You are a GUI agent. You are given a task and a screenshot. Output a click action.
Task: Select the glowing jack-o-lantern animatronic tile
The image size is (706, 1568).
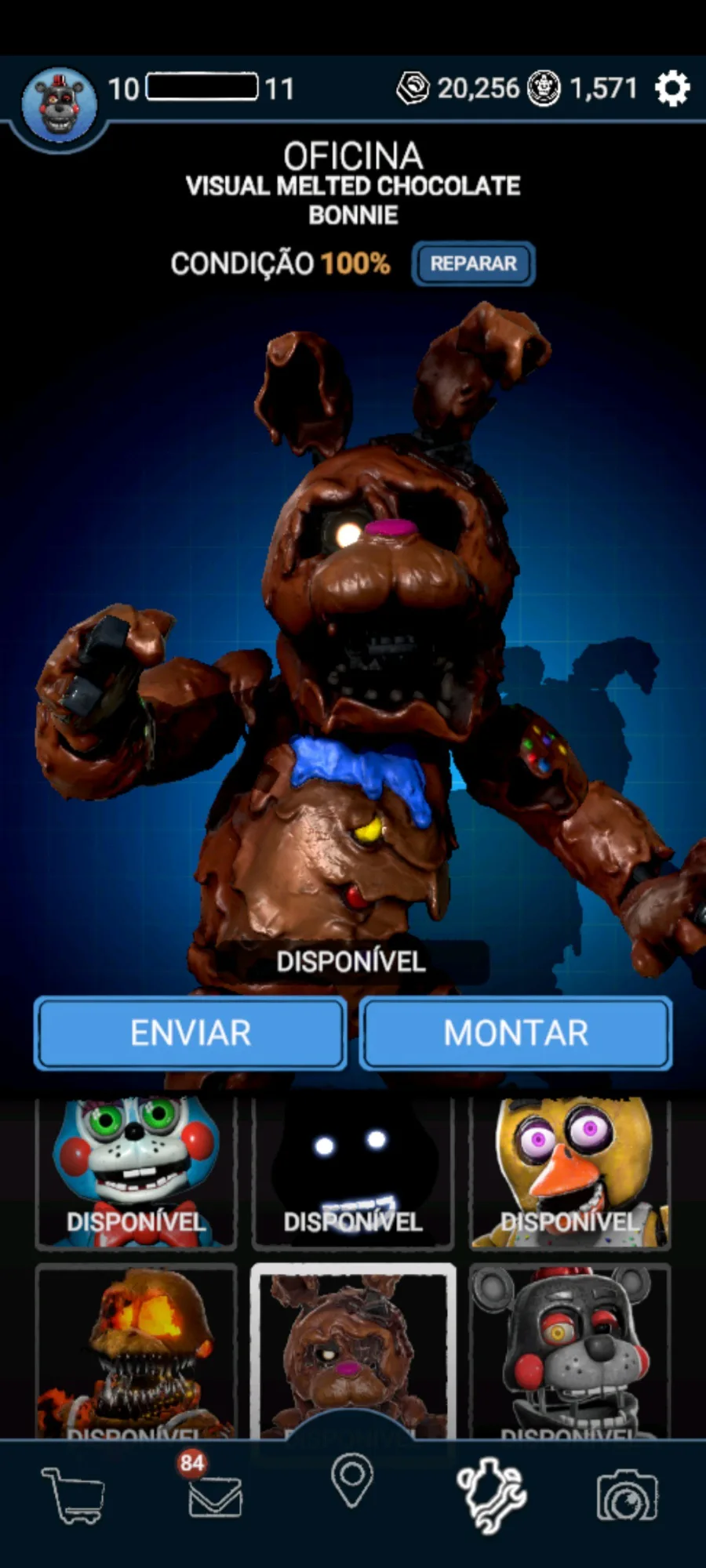click(x=136, y=1351)
